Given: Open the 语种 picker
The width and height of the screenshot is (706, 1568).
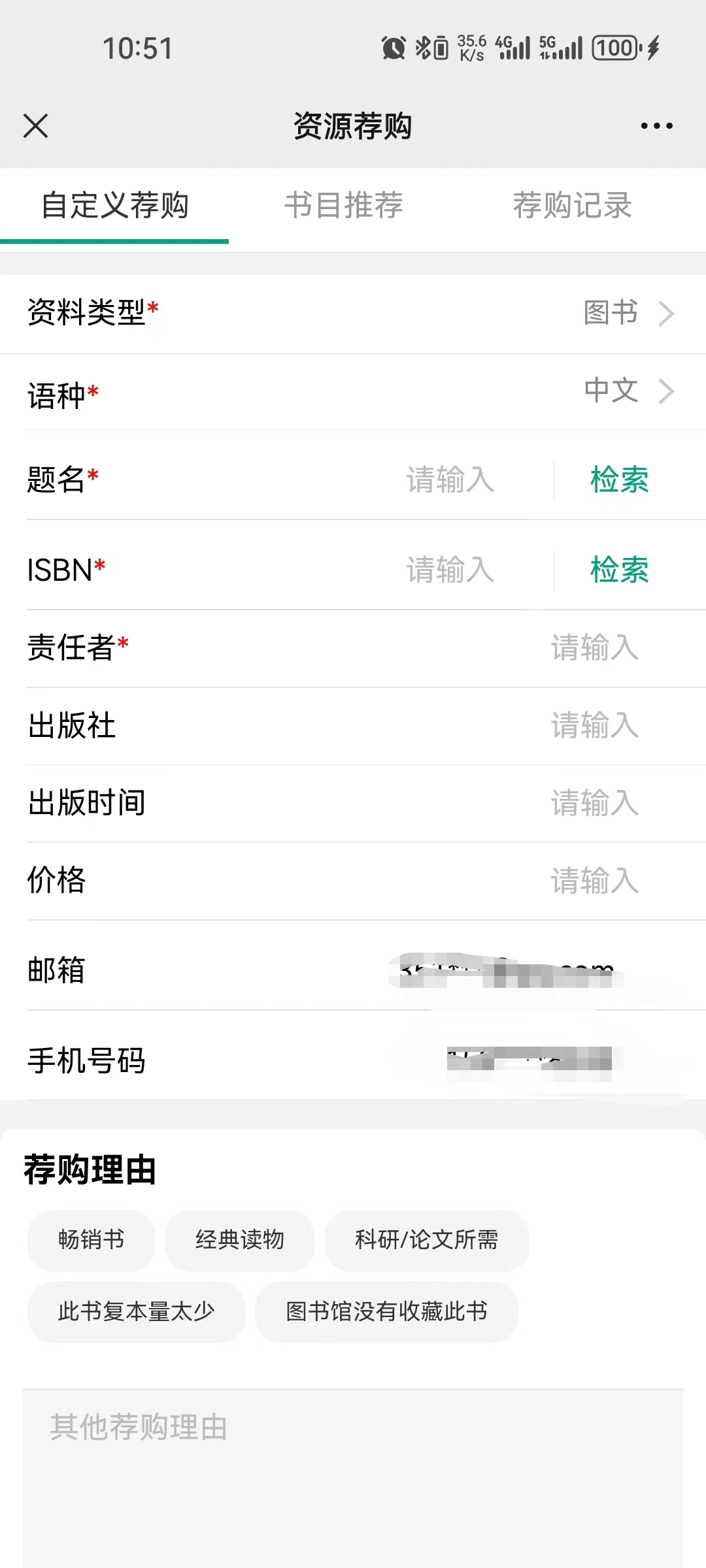Looking at the screenshot, I should (x=353, y=392).
